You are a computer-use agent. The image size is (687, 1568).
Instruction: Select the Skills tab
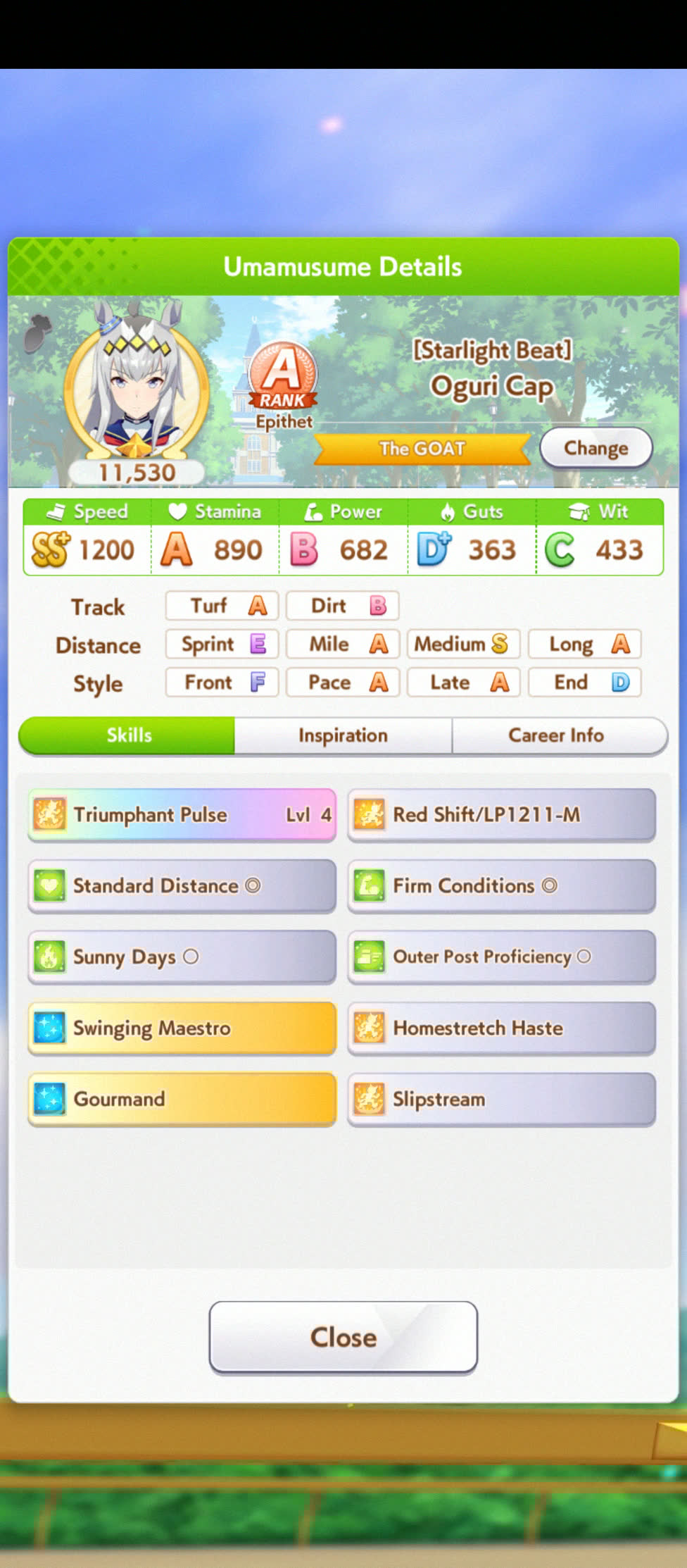(128, 735)
